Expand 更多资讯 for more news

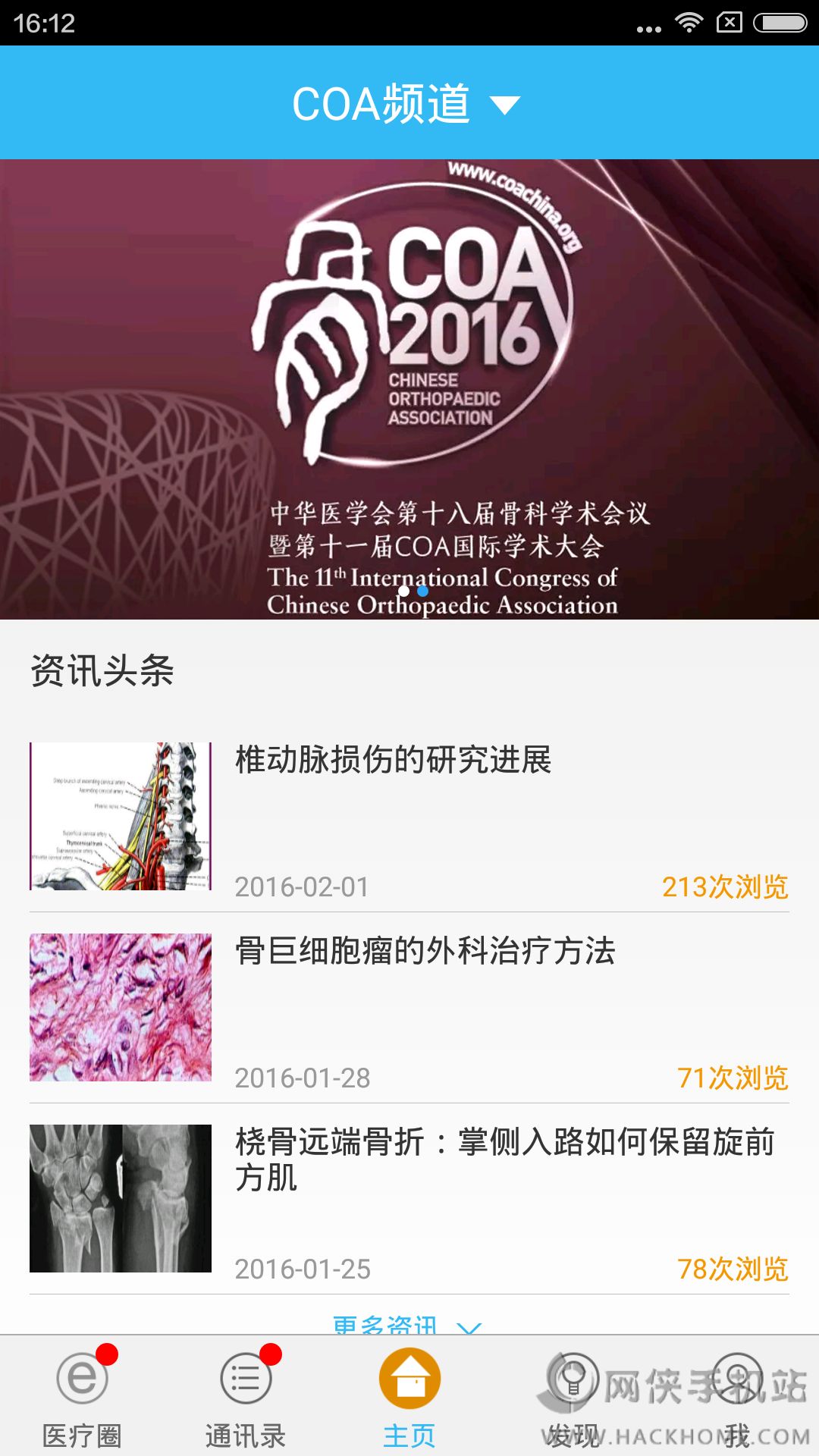pos(406,1323)
